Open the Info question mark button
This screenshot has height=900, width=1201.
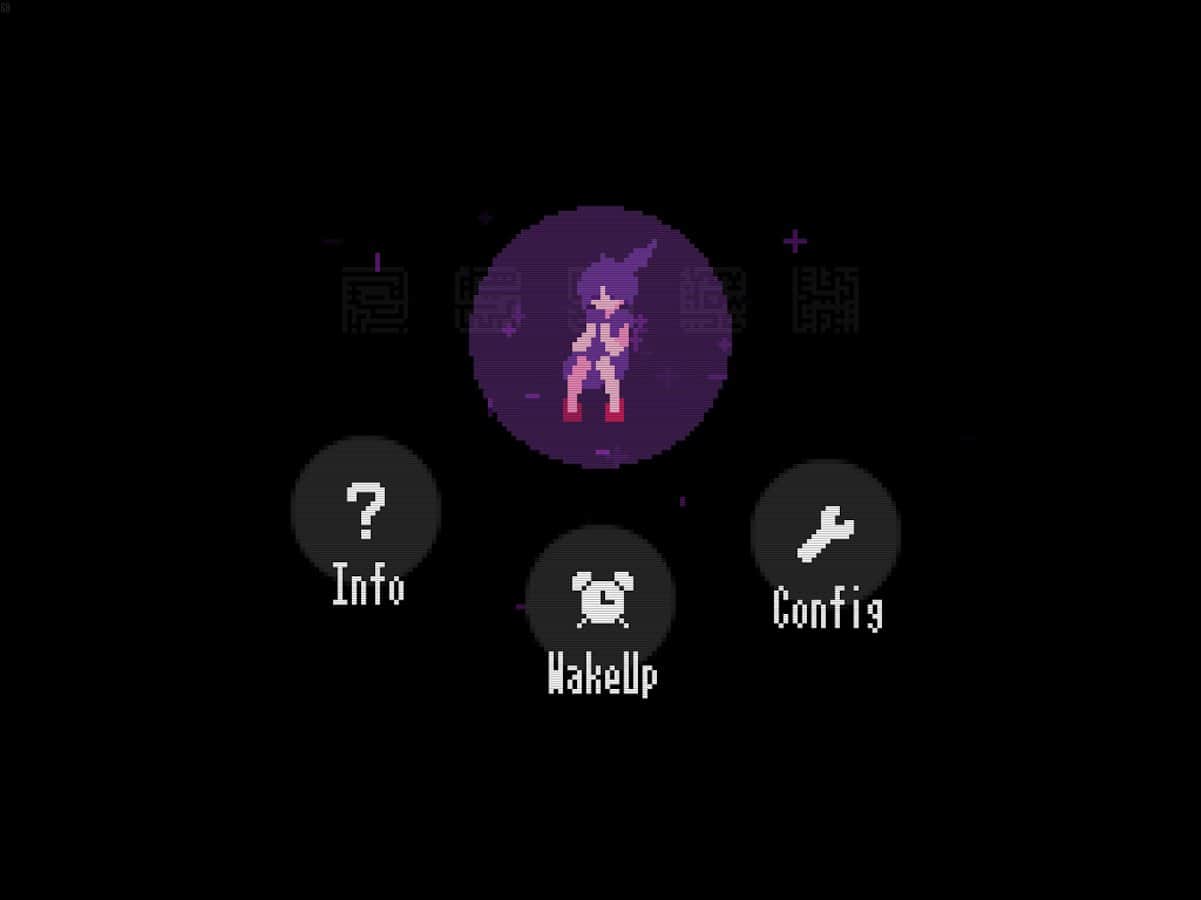point(366,511)
